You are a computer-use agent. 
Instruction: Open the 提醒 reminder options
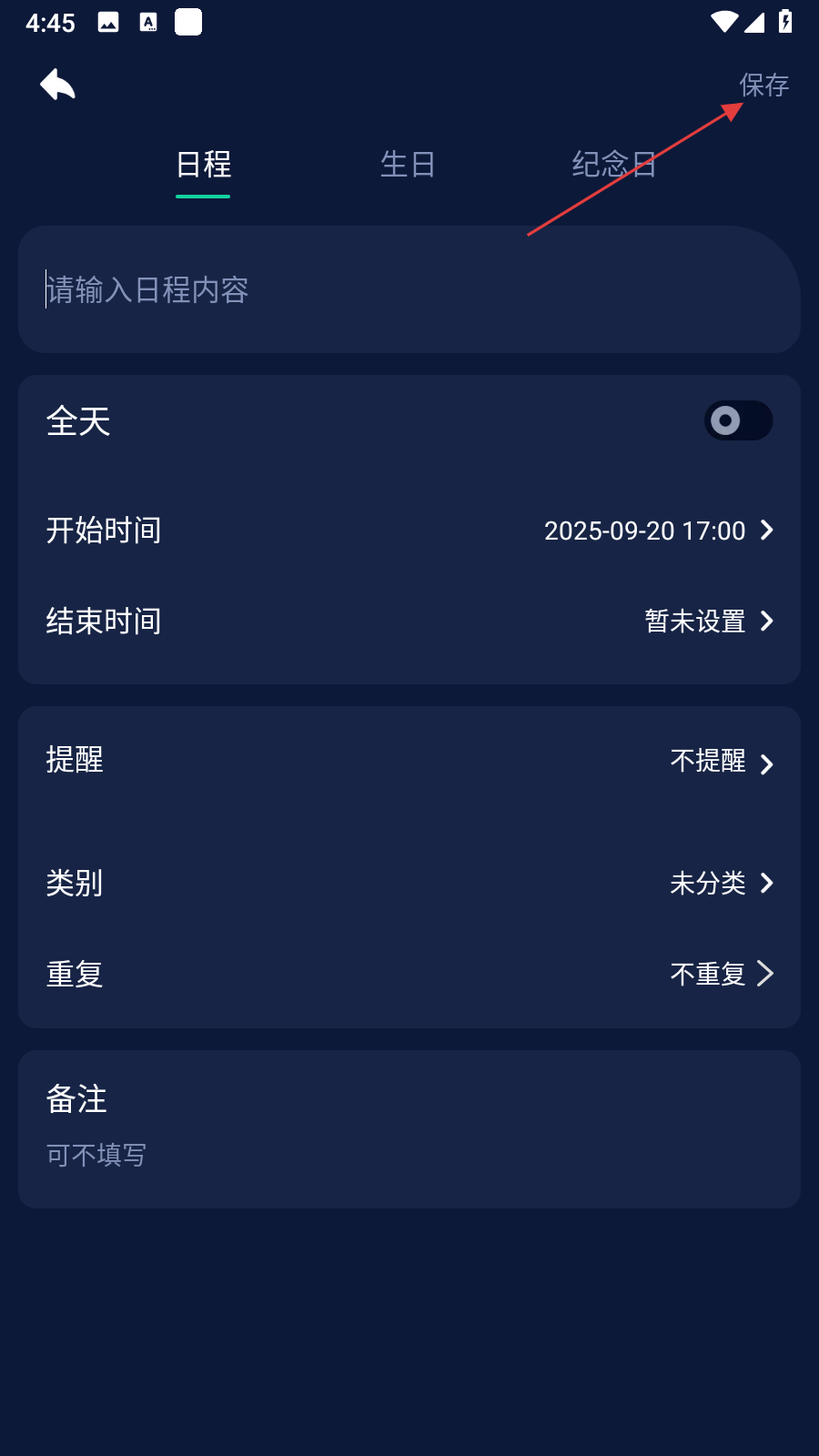click(719, 761)
